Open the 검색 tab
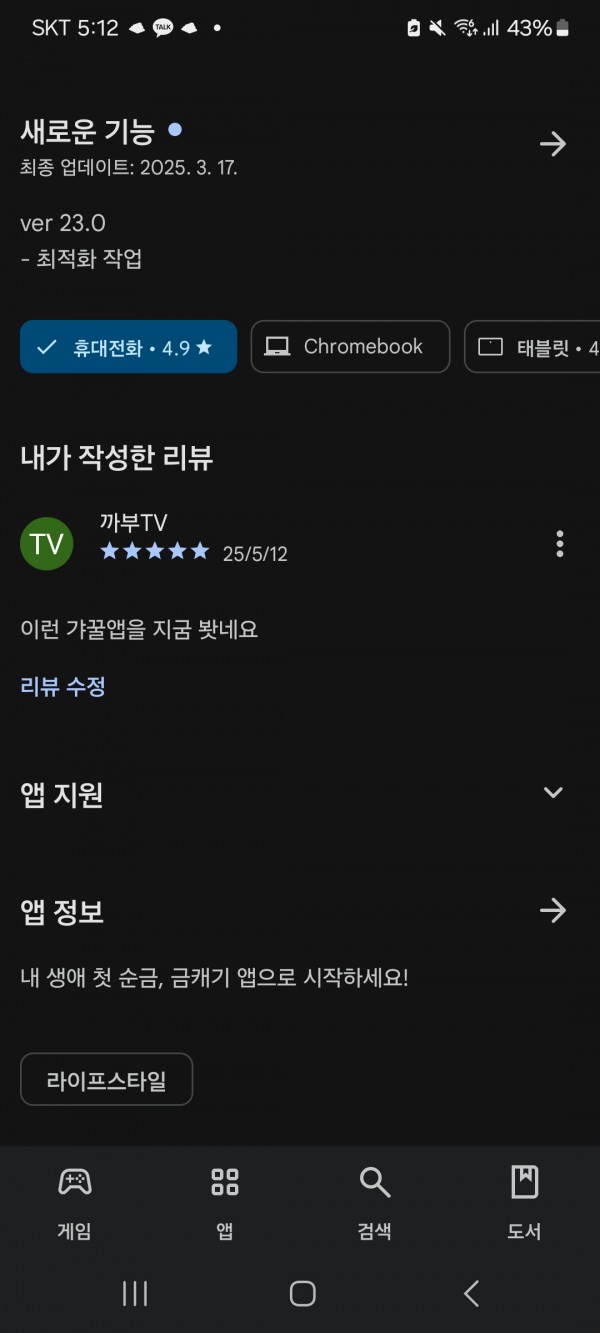This screenshot has height=1333, width=600. point(375,1204)
